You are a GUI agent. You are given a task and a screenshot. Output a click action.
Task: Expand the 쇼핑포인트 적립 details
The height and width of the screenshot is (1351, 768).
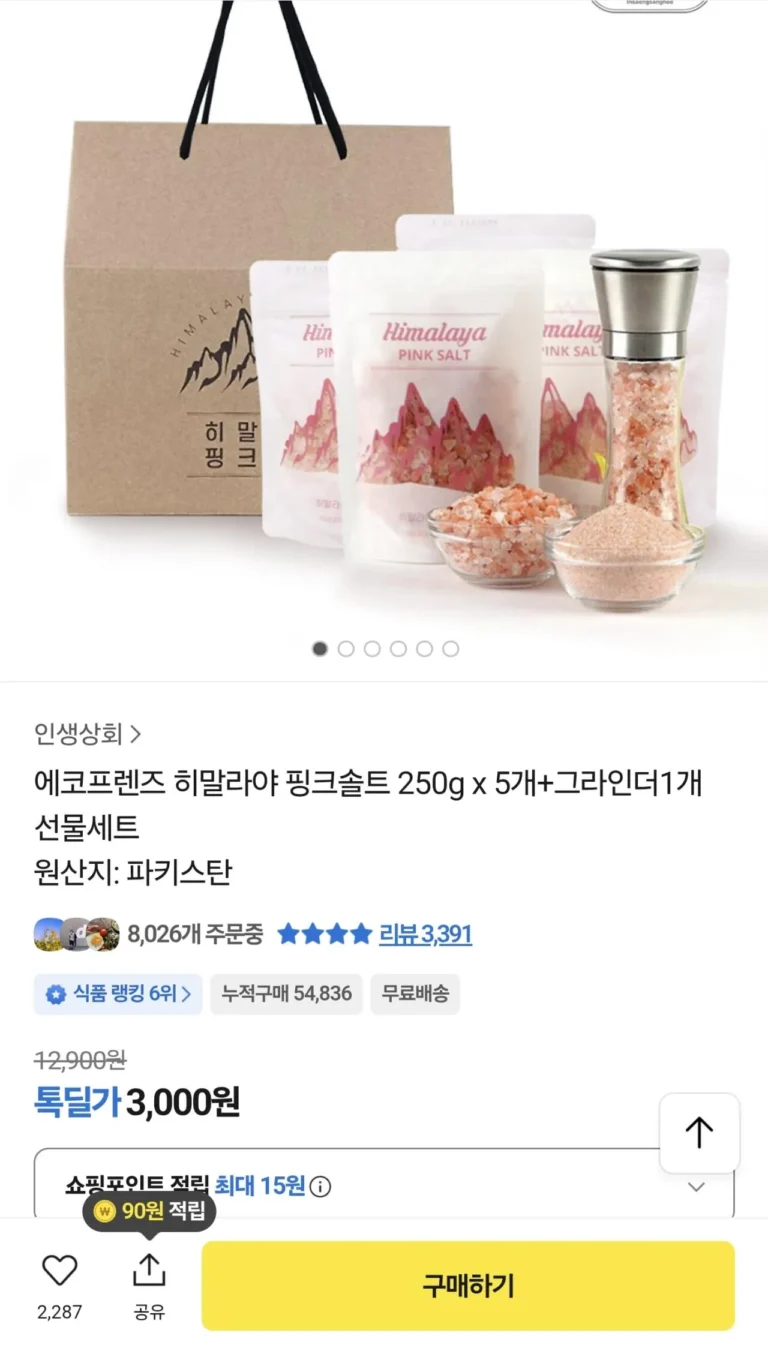pyautogui.click(x=696, y=1187)
